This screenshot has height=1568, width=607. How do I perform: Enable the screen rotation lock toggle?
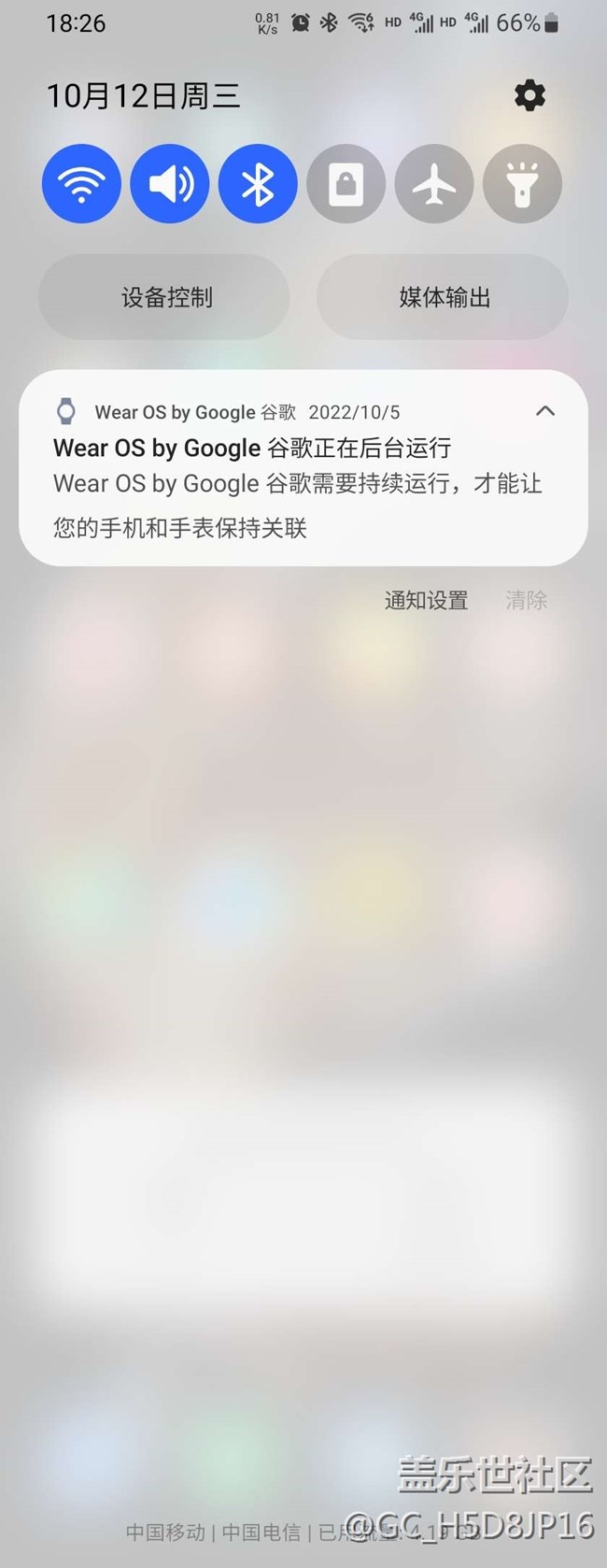tap(346, 184)
